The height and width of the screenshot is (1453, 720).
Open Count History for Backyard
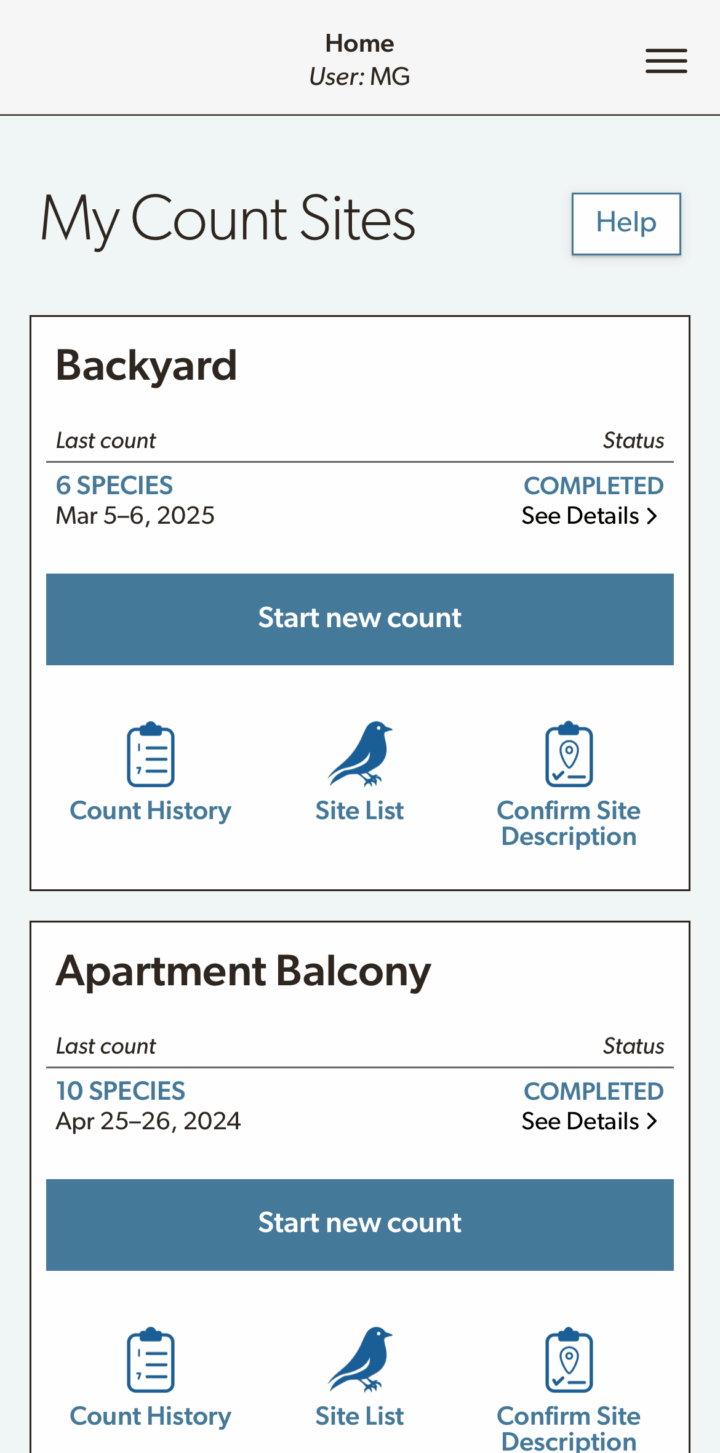tap(150, 810)
